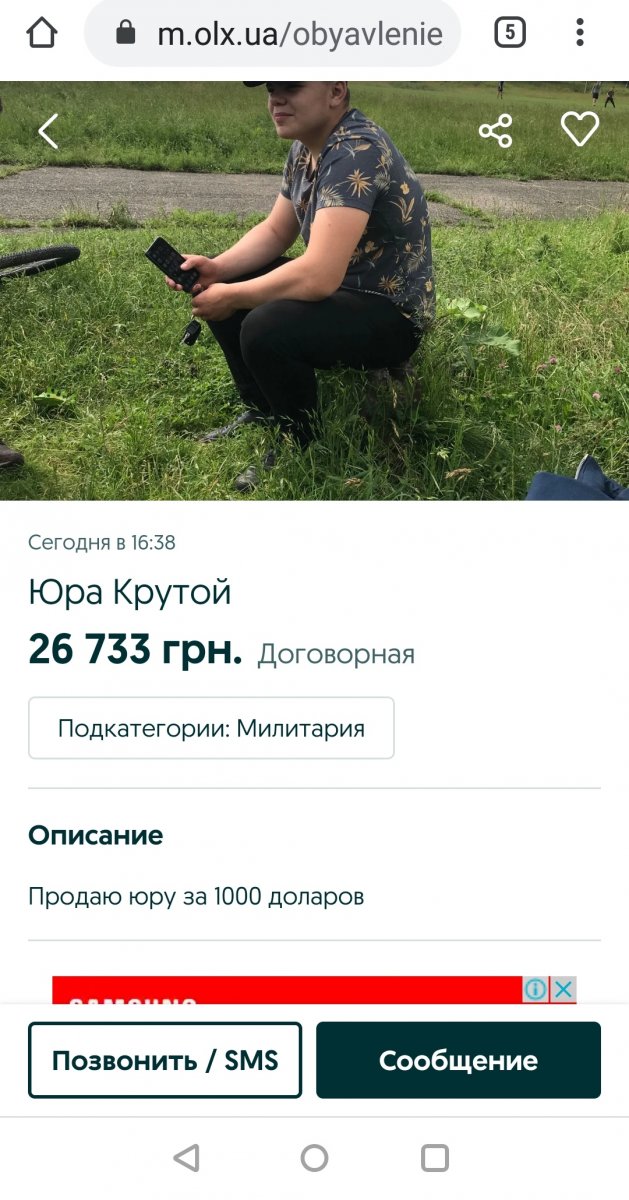Screen dimensions: 629x1200
Task: Open the browser home page
Action: [x=42, y=33]
